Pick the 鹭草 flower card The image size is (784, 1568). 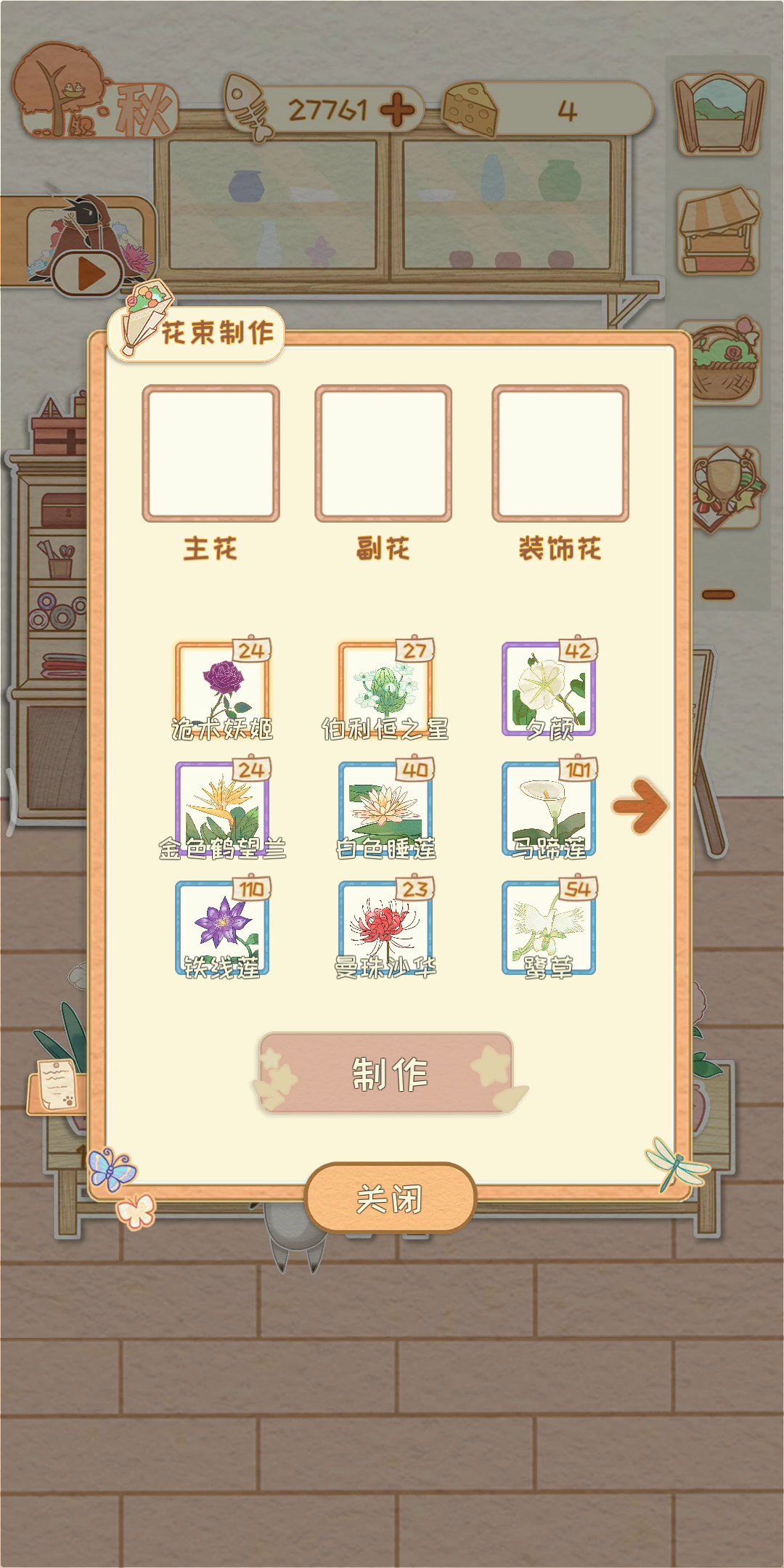pyautogui.click(x=549, y=928)
